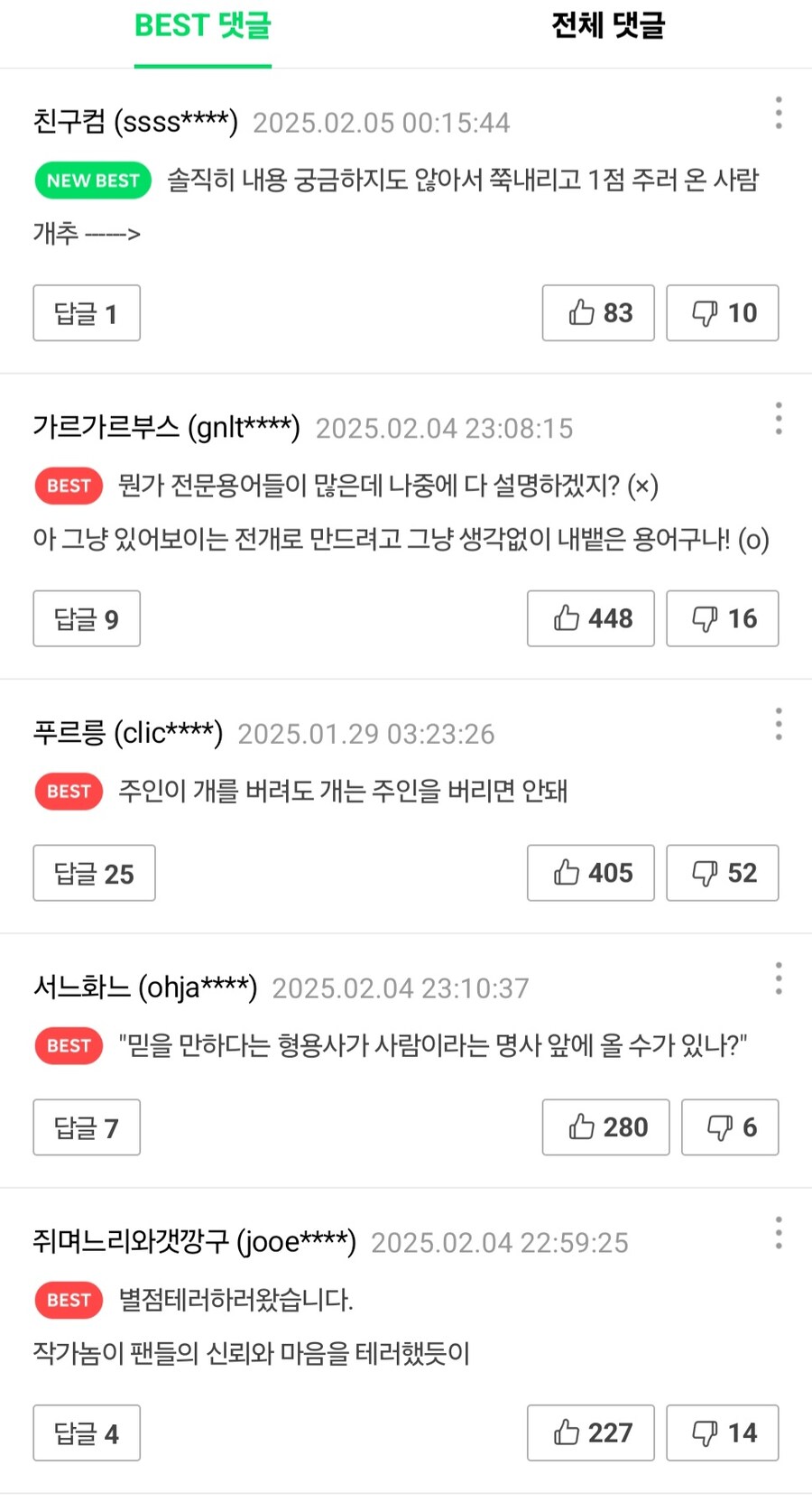Open overflow menu on 푸르릉's comment
This screenshot has height=1511, width=812.
click(x=778, y=724)
